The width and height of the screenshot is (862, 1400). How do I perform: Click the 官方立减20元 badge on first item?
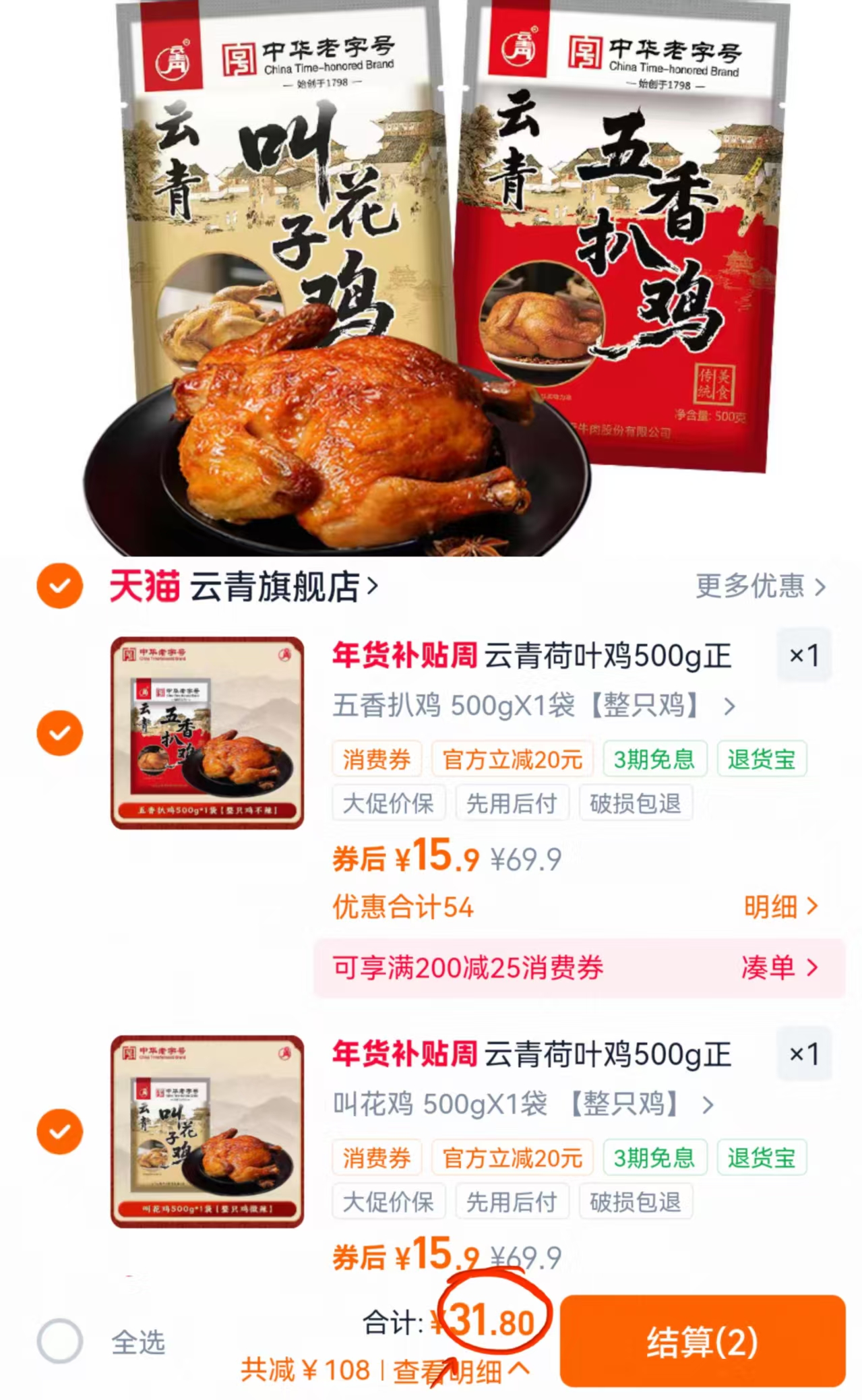[512, 760]
